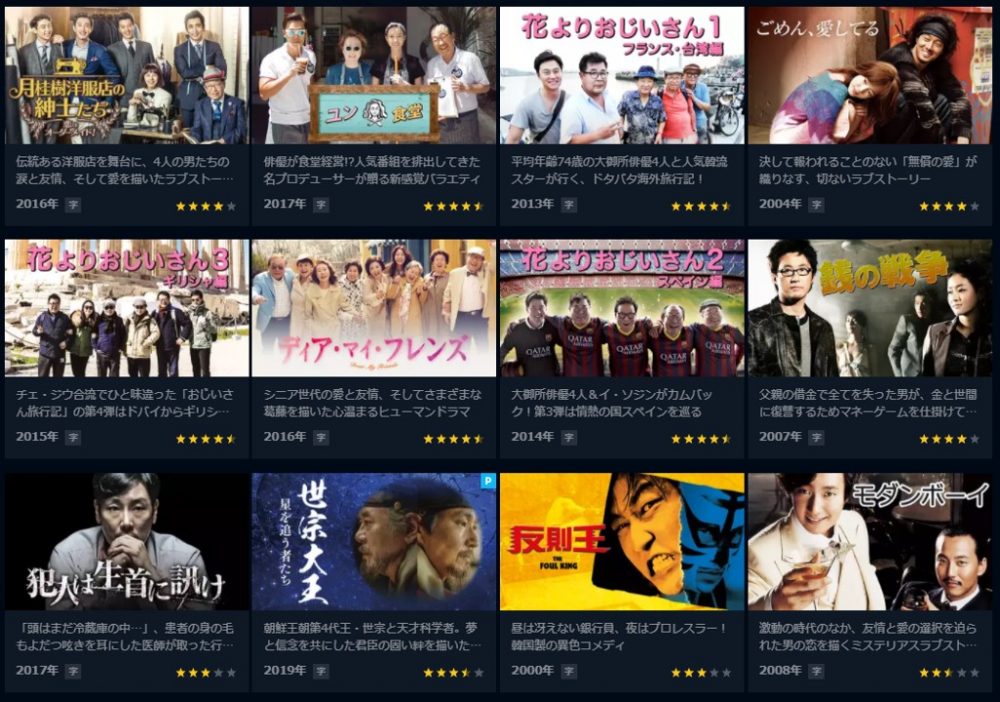Viewport: 1000px width, 702px height.
Task: Select ディア・マイ・フレンズ drama card
Action: (374, 308)
